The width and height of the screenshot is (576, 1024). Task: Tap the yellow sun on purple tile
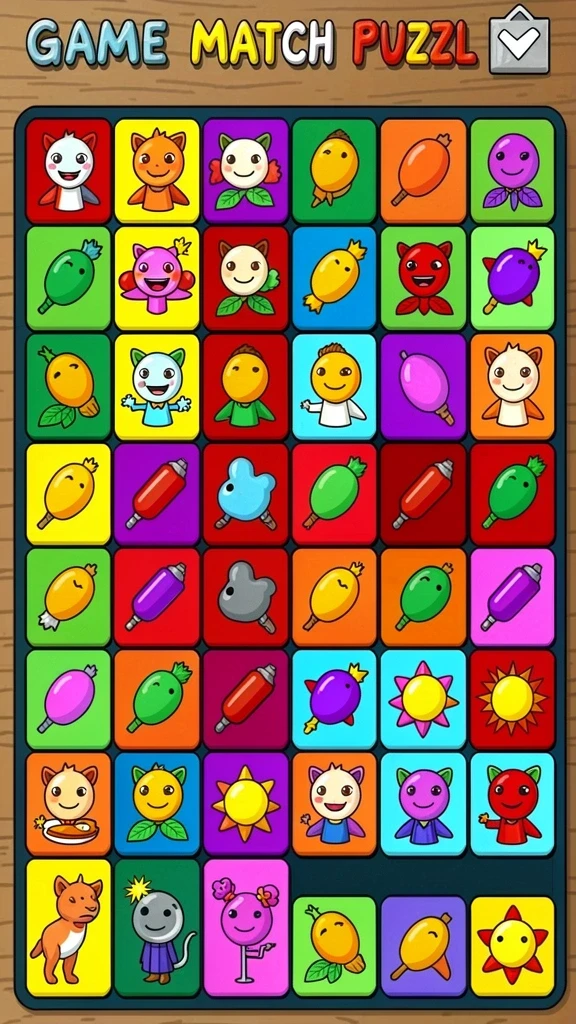click(x=246, y=804)
